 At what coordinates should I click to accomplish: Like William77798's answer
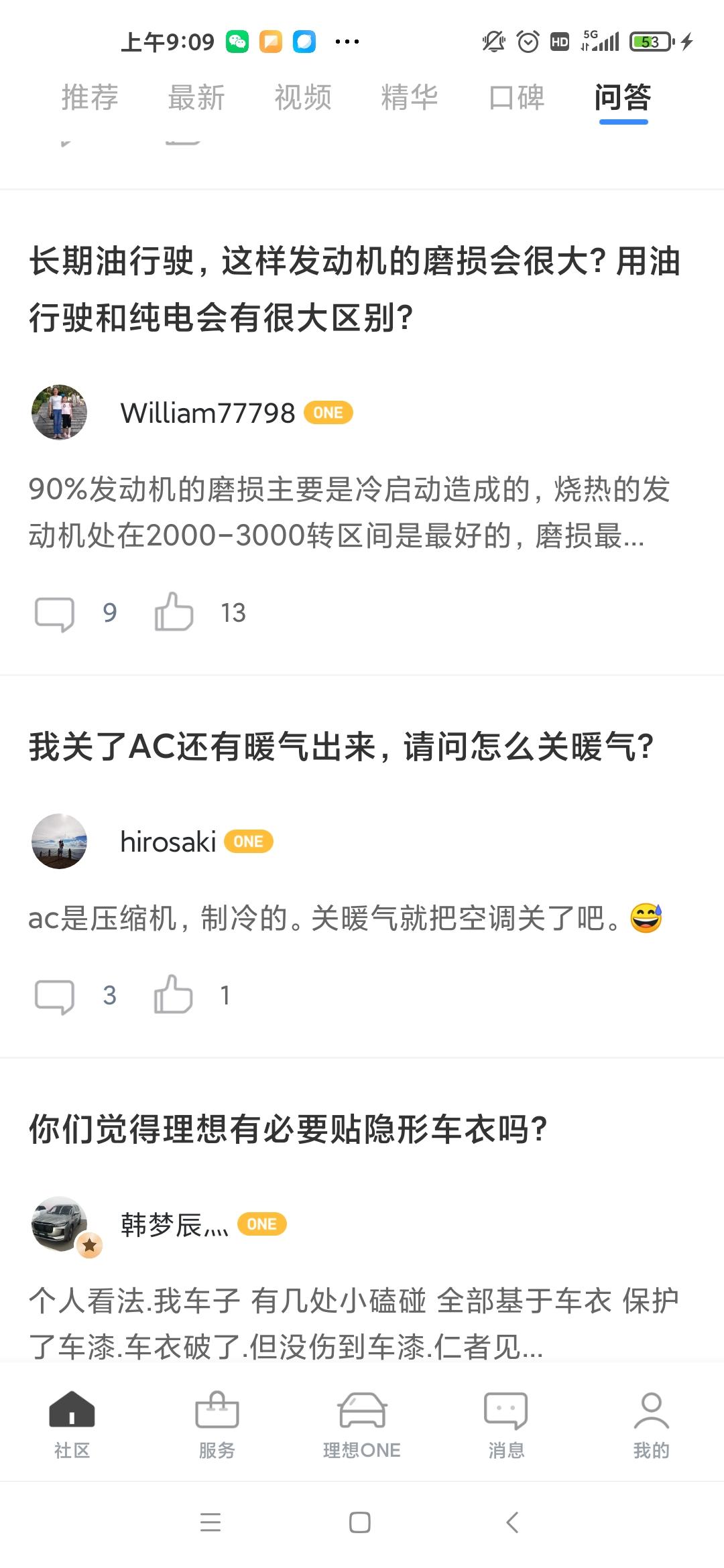tap(174, 612)
